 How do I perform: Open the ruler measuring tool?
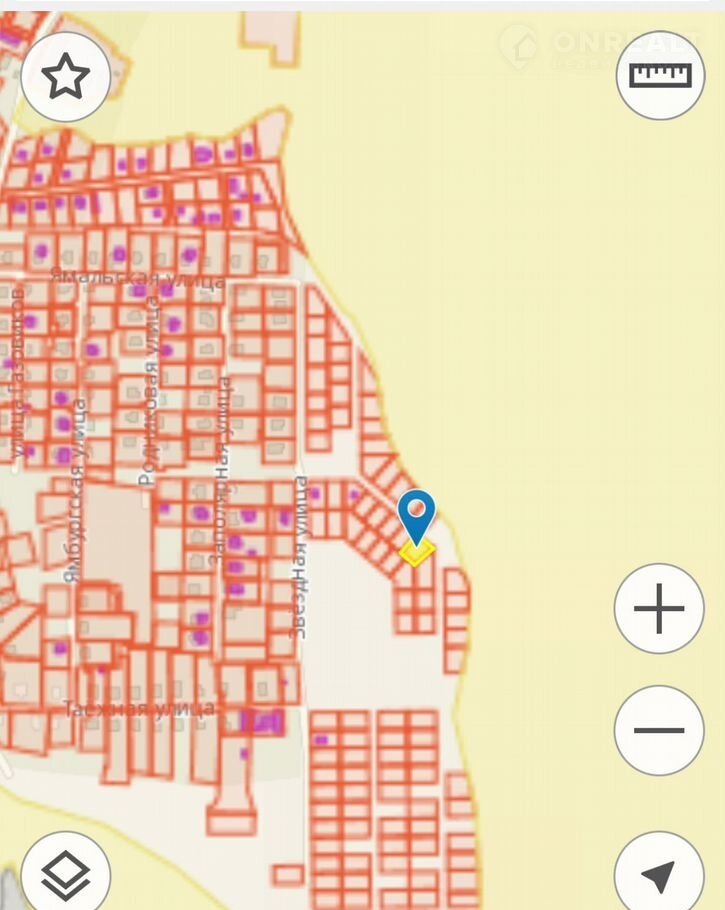pyautogui.click(x=660, y=76)
